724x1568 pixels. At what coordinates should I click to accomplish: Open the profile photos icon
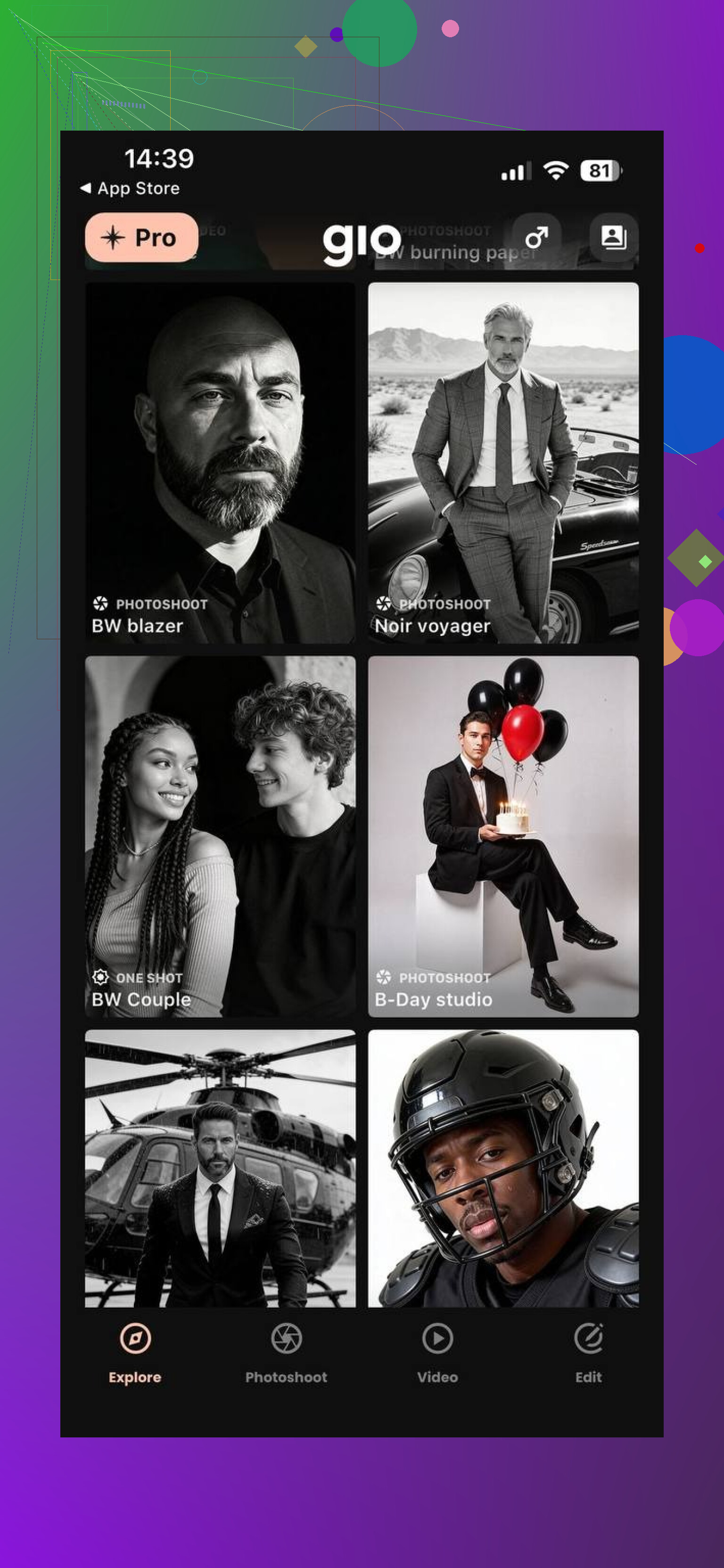613,238
